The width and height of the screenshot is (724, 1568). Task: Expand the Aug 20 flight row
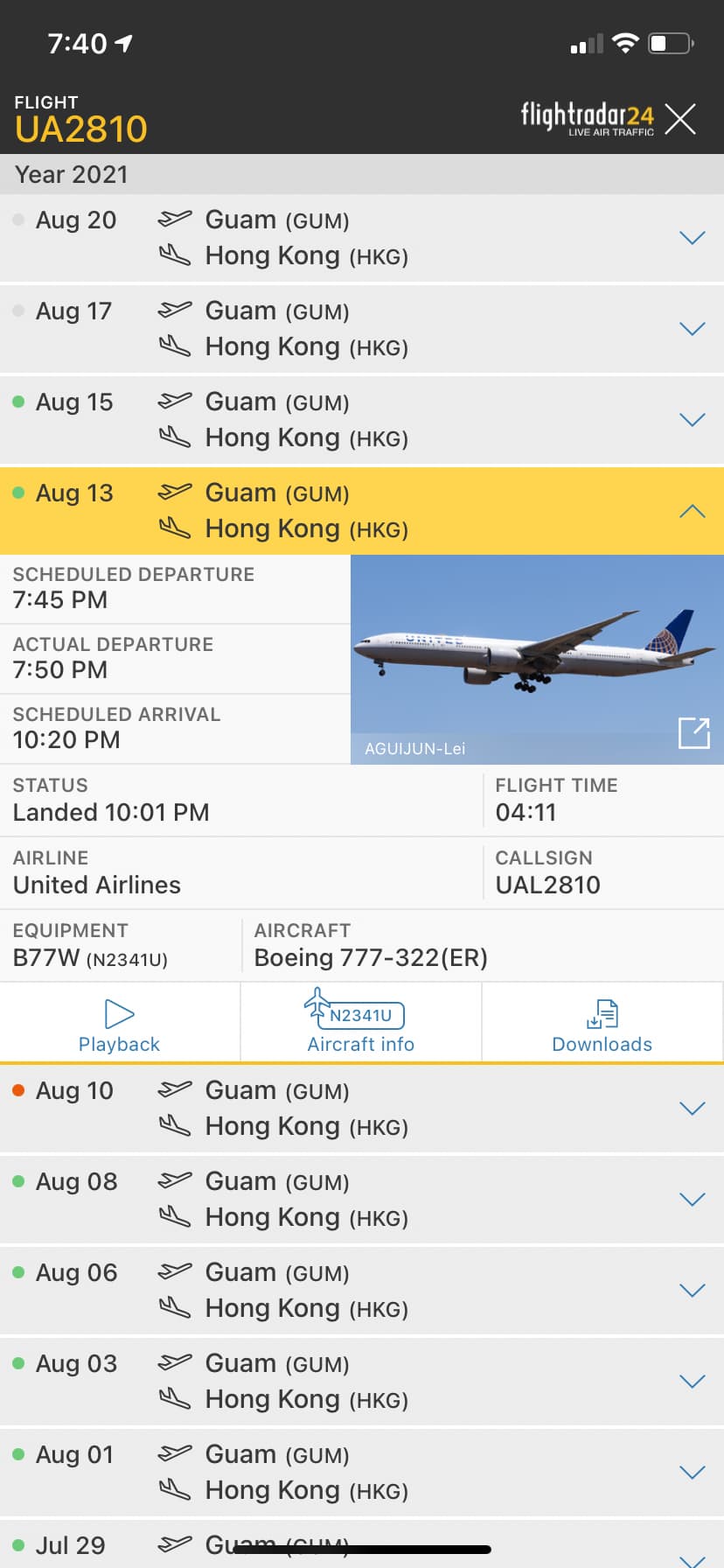692,238
